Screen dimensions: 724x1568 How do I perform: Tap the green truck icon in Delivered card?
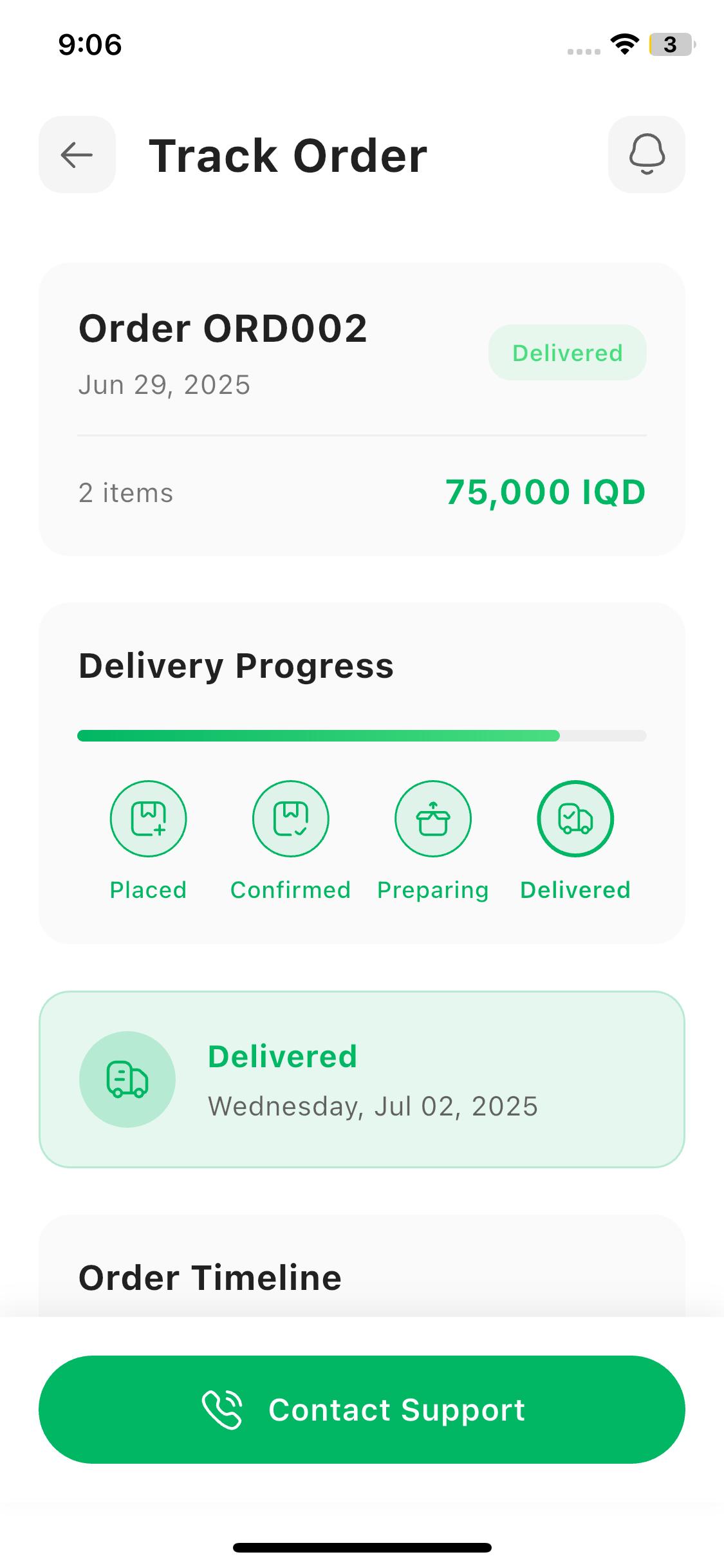click(x=127, y=1080)
